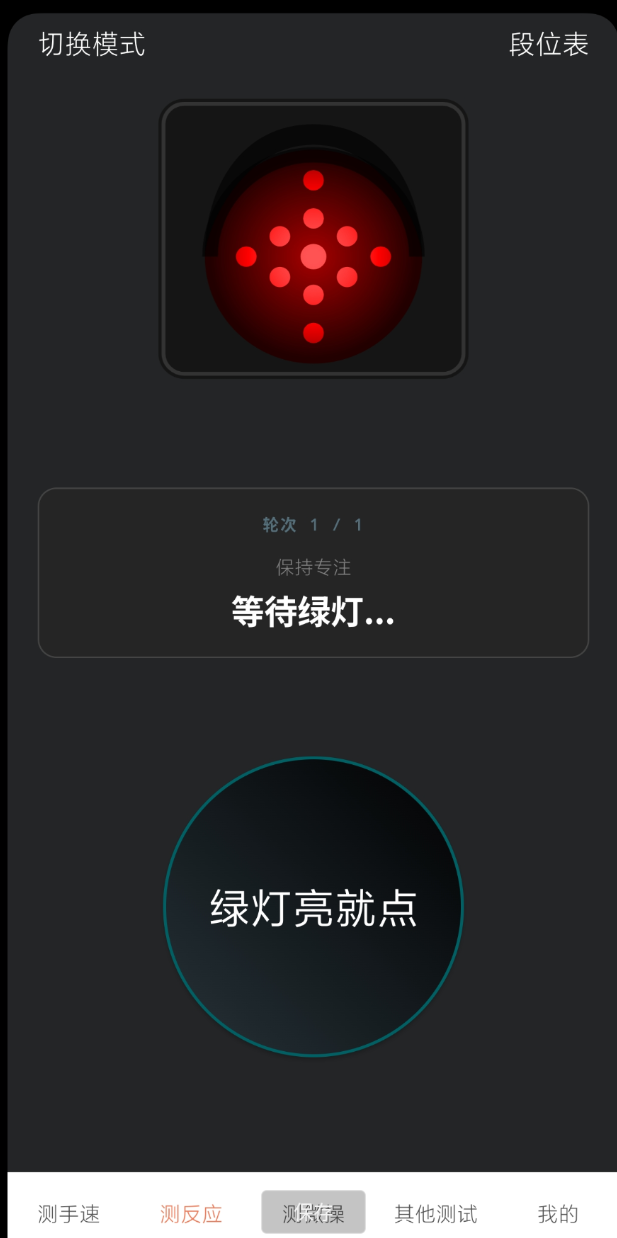Tap the 切换模式 button to switch mode
This screenshot has width=617, height=1238.
(x=92, y=45)
